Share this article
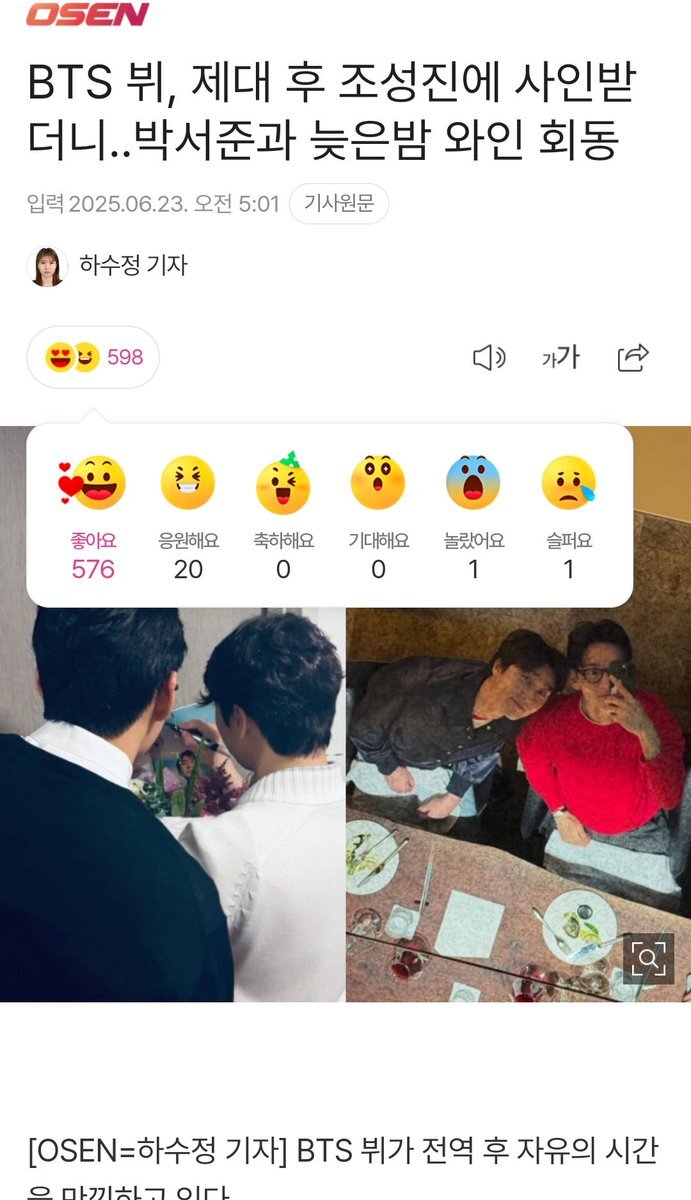 (633, 358)
